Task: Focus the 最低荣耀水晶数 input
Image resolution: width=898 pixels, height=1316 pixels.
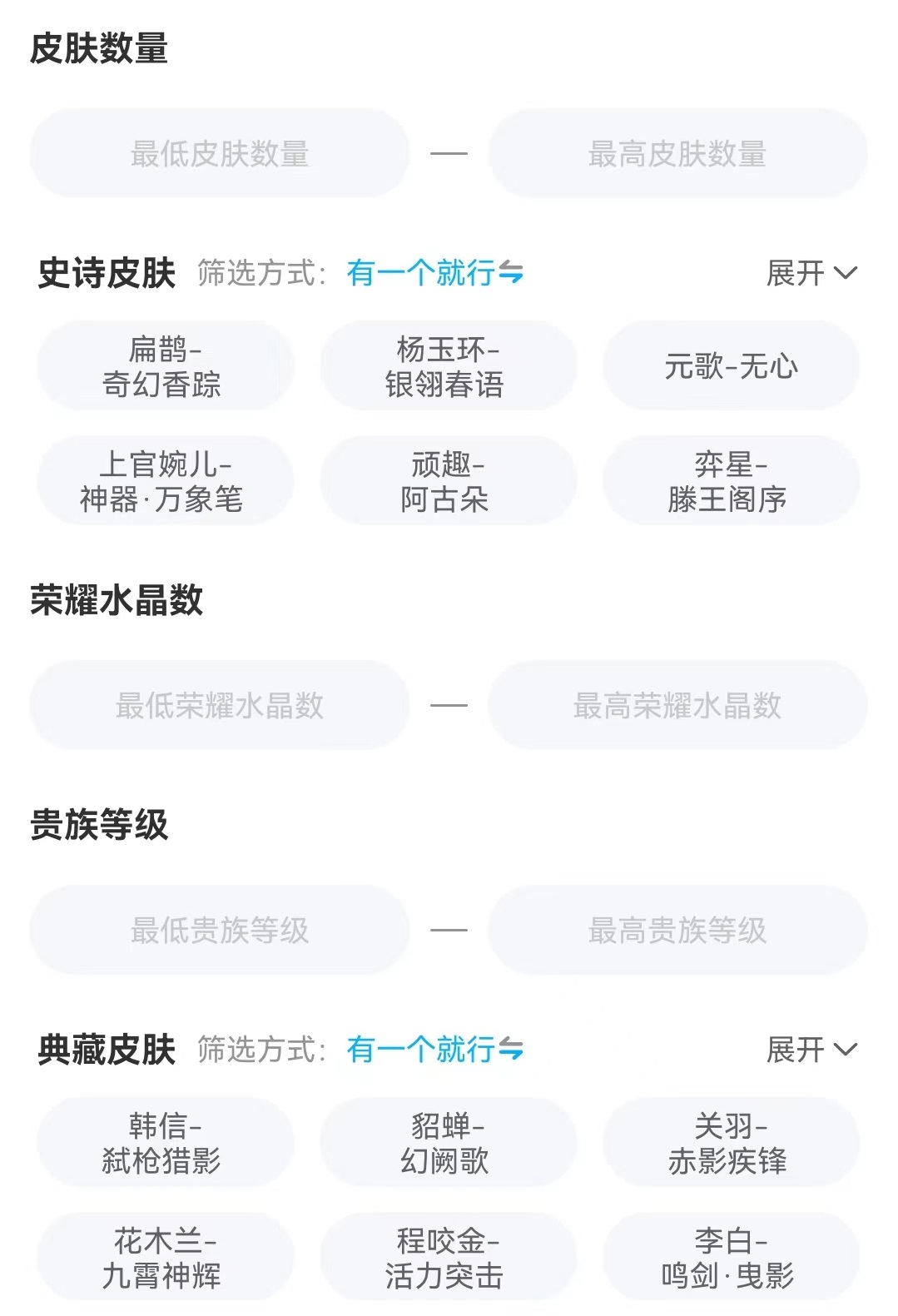Action: pos(220,706)
